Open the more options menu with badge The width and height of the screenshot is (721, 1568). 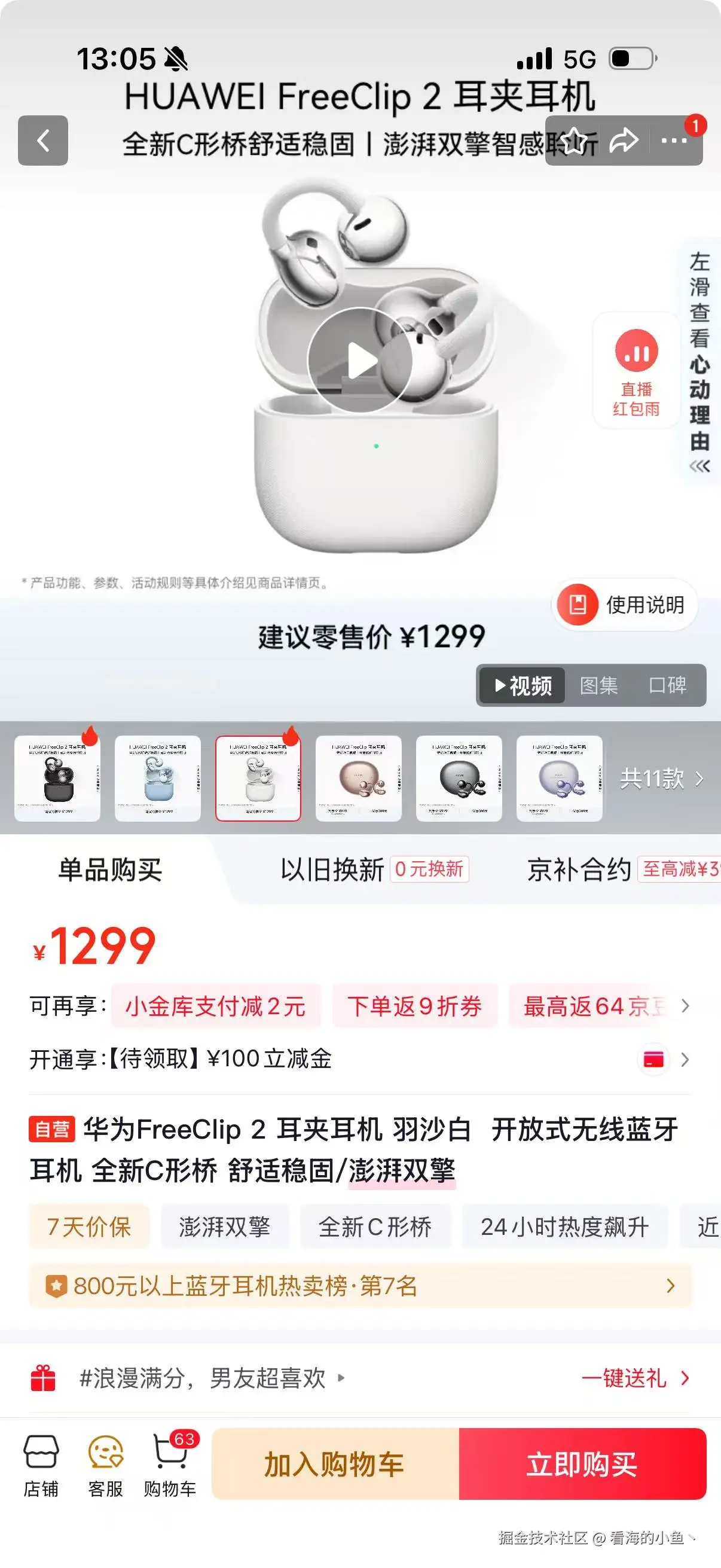(674, 141)
